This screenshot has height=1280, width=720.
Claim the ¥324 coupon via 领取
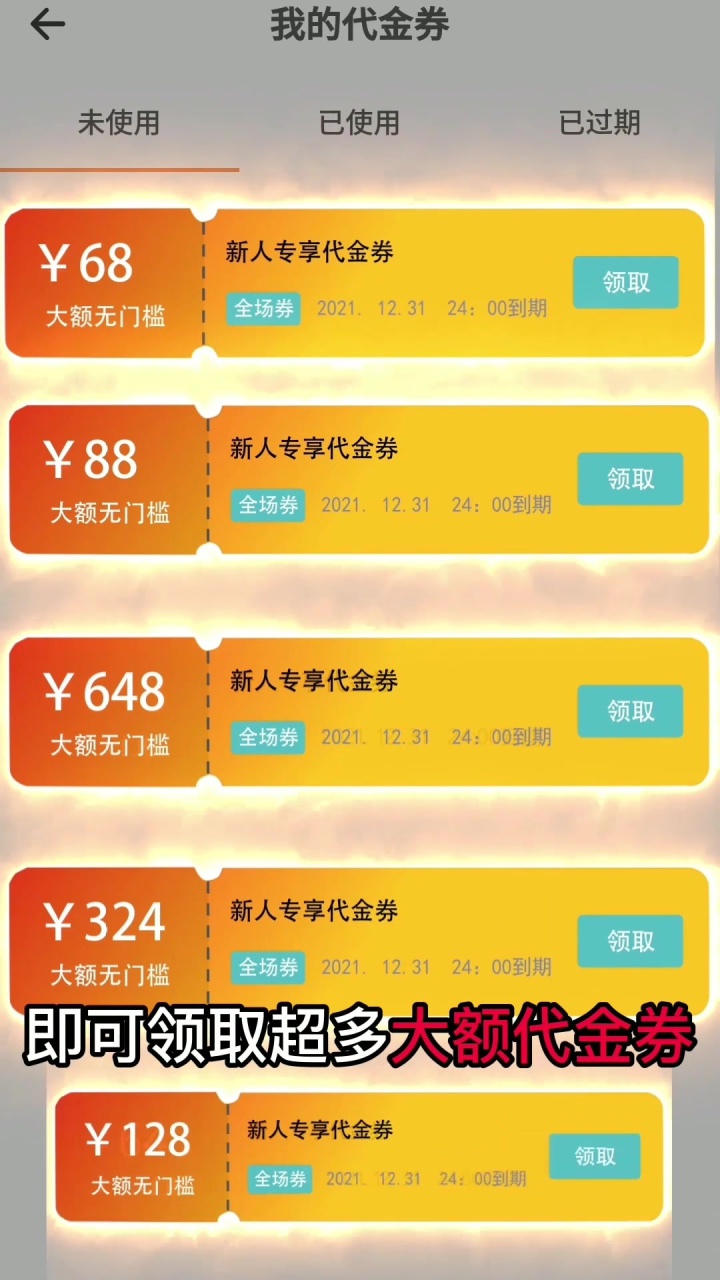(x=630, y=940)
